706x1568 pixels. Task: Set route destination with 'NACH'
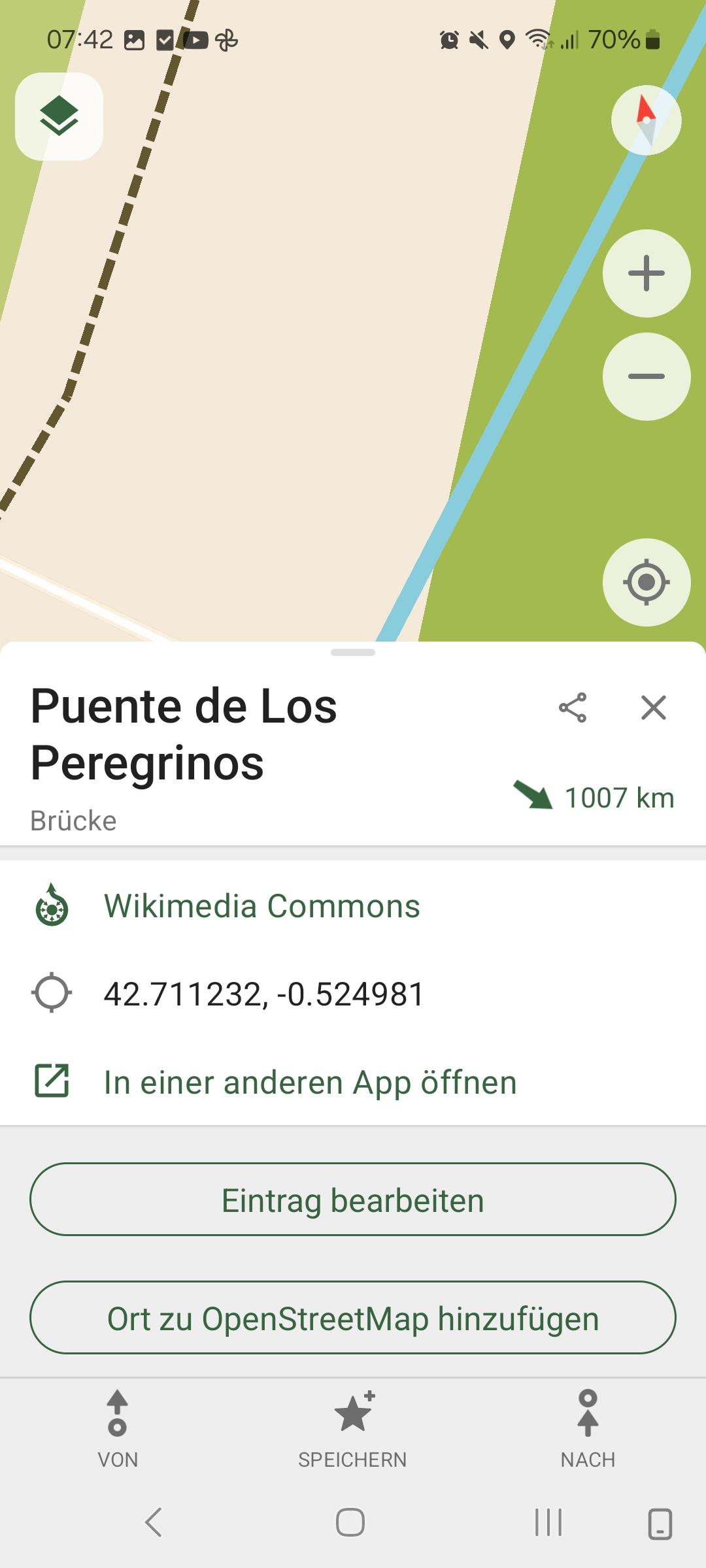(588, 1429)
